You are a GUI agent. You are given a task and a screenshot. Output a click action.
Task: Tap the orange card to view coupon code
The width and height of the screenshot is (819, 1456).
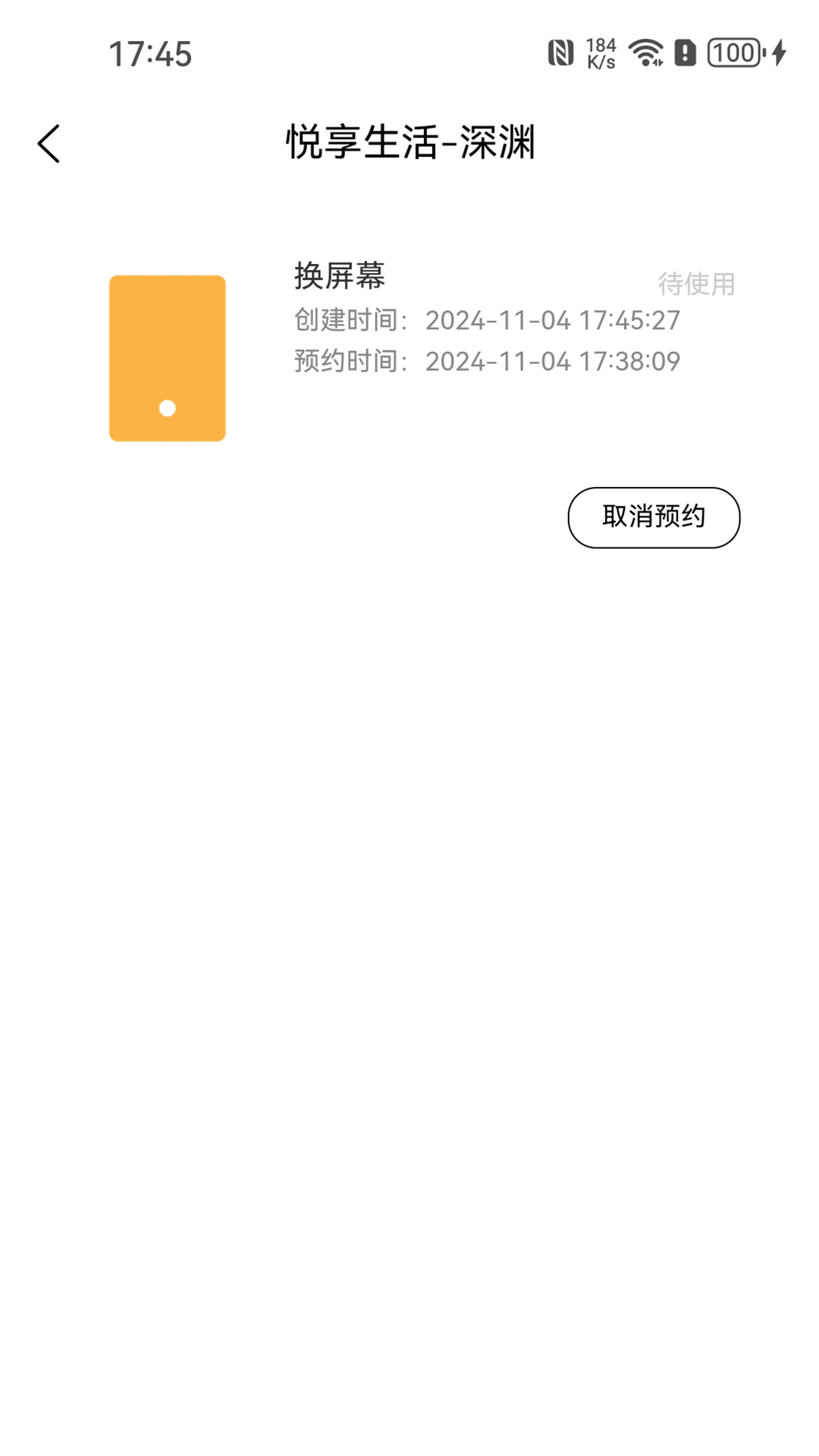[x=167, y=356]
